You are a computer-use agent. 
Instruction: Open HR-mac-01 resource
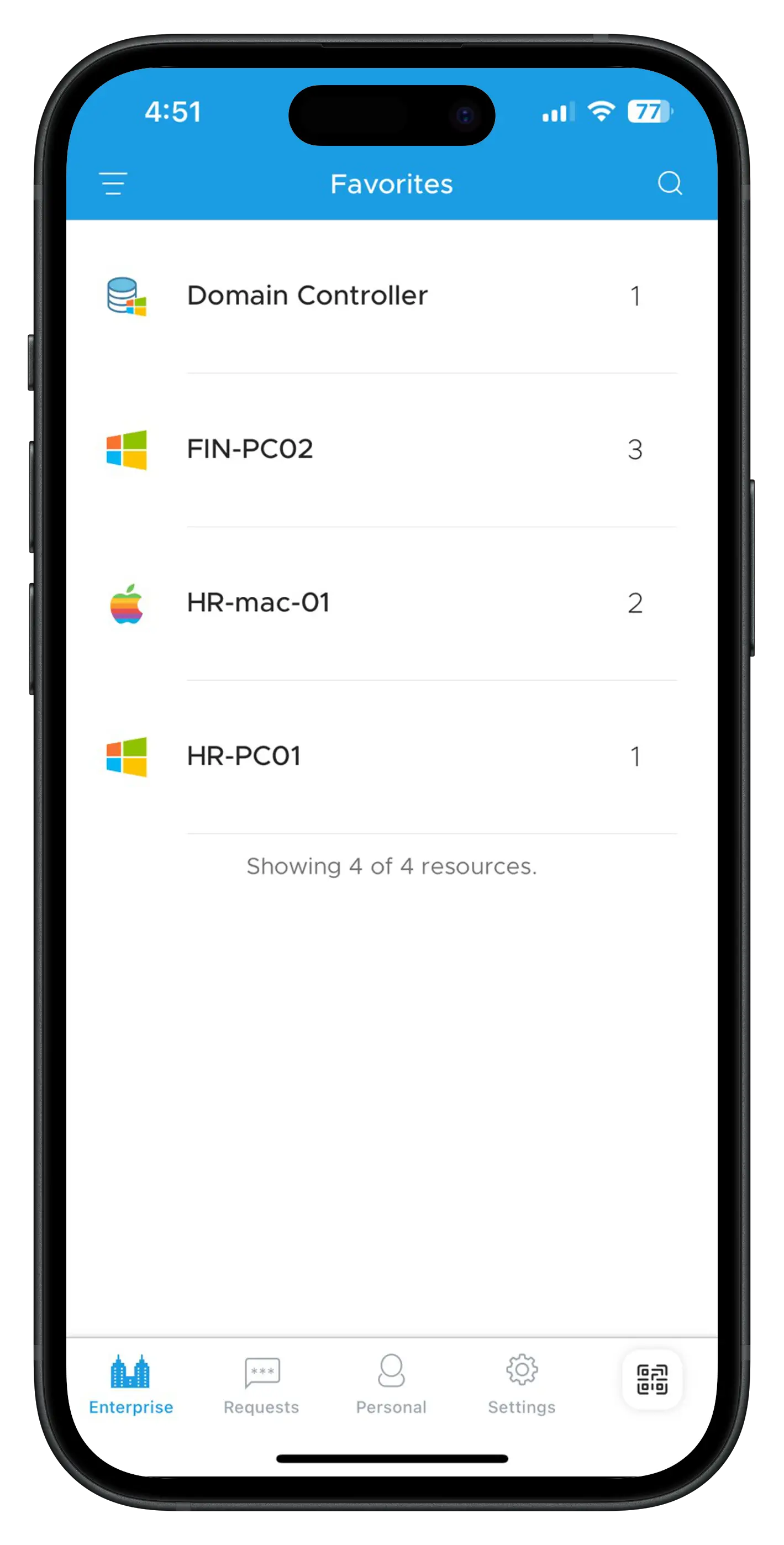[x=258, y=603]
